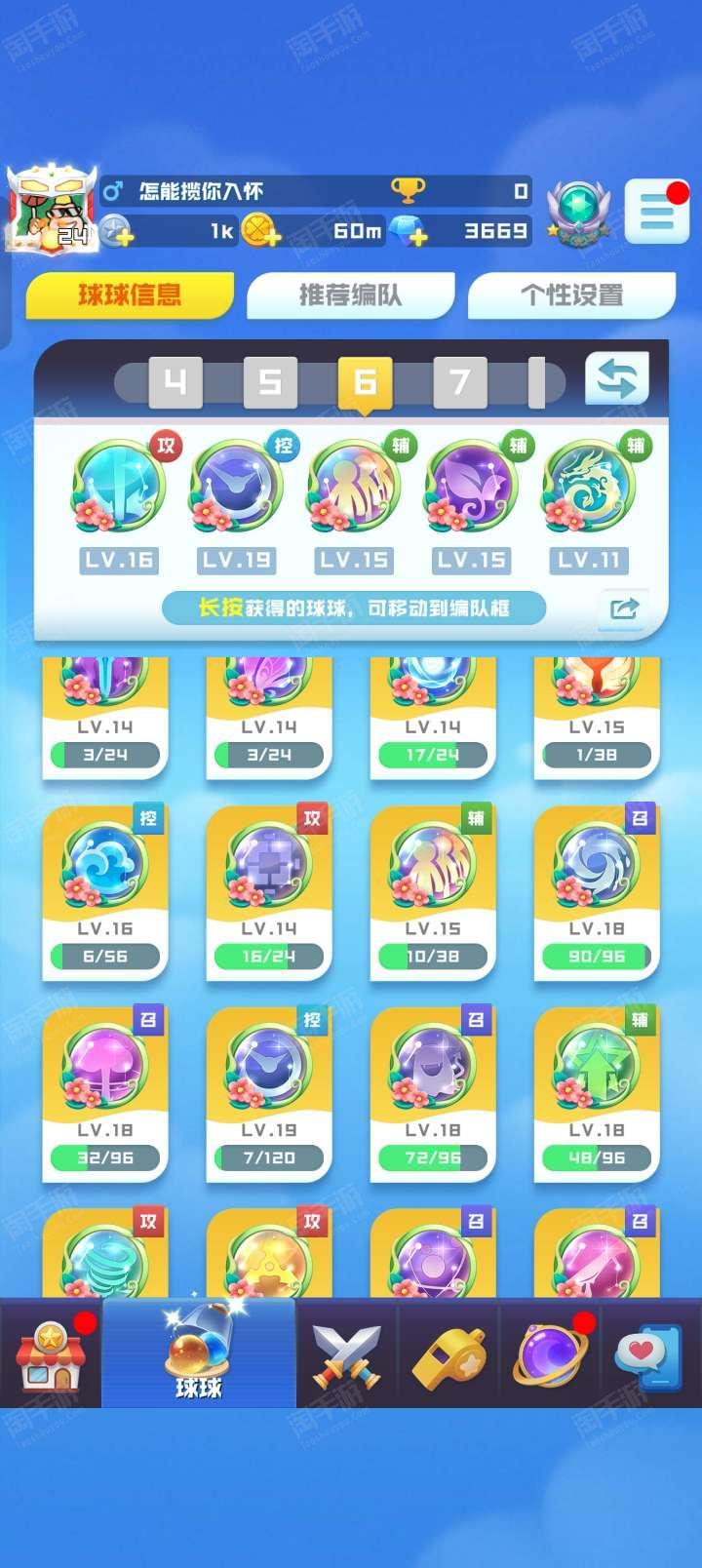Open the hamburger menu at top right
Image resolution: width=702 pixels, height=1568 pixels.
[x=656, y=211]
